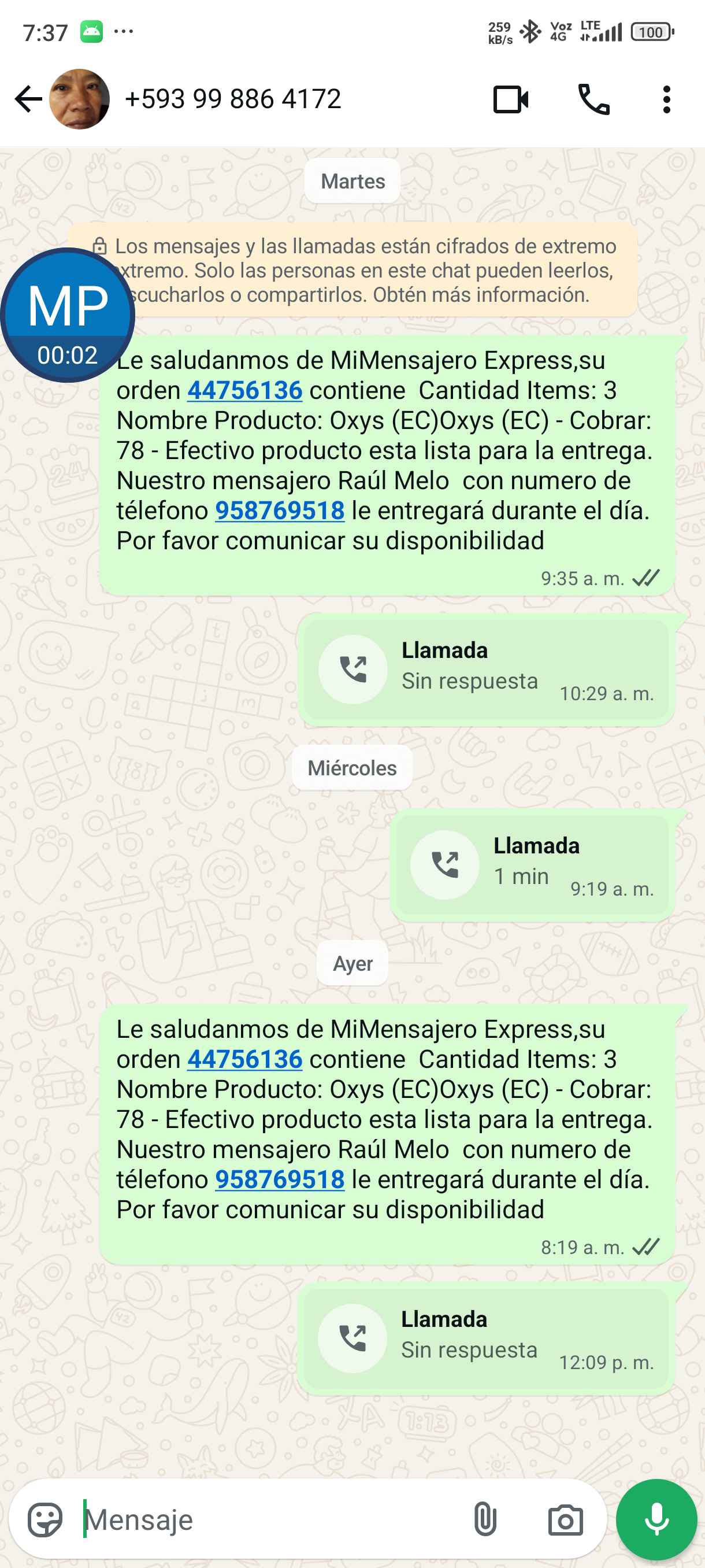Tap phone number 958769518 in the 8:19 a. m. message
Screen dimensions: 705x1568
pos(280,1179)
